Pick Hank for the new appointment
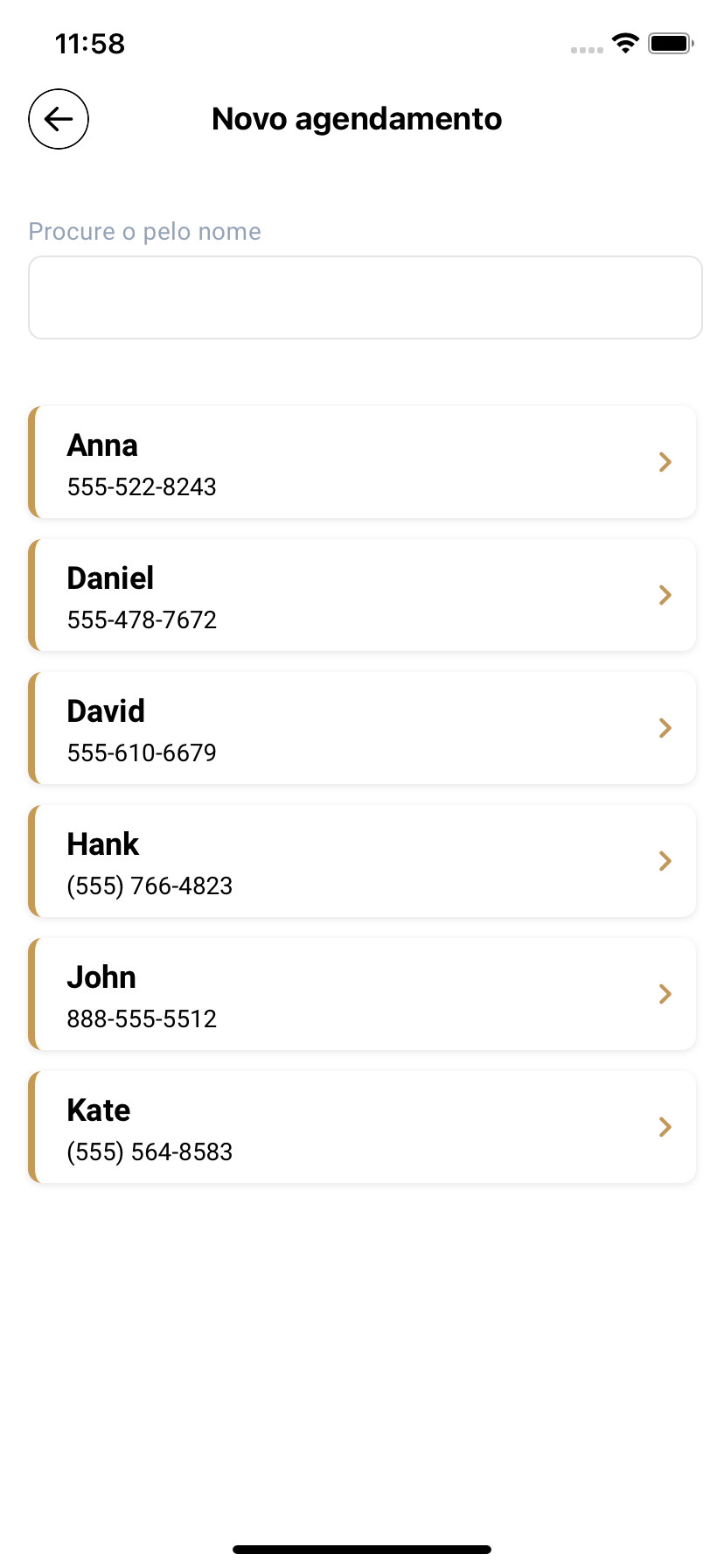The width and height of the screenshot is (724, 1568). (x=362, y=861)
